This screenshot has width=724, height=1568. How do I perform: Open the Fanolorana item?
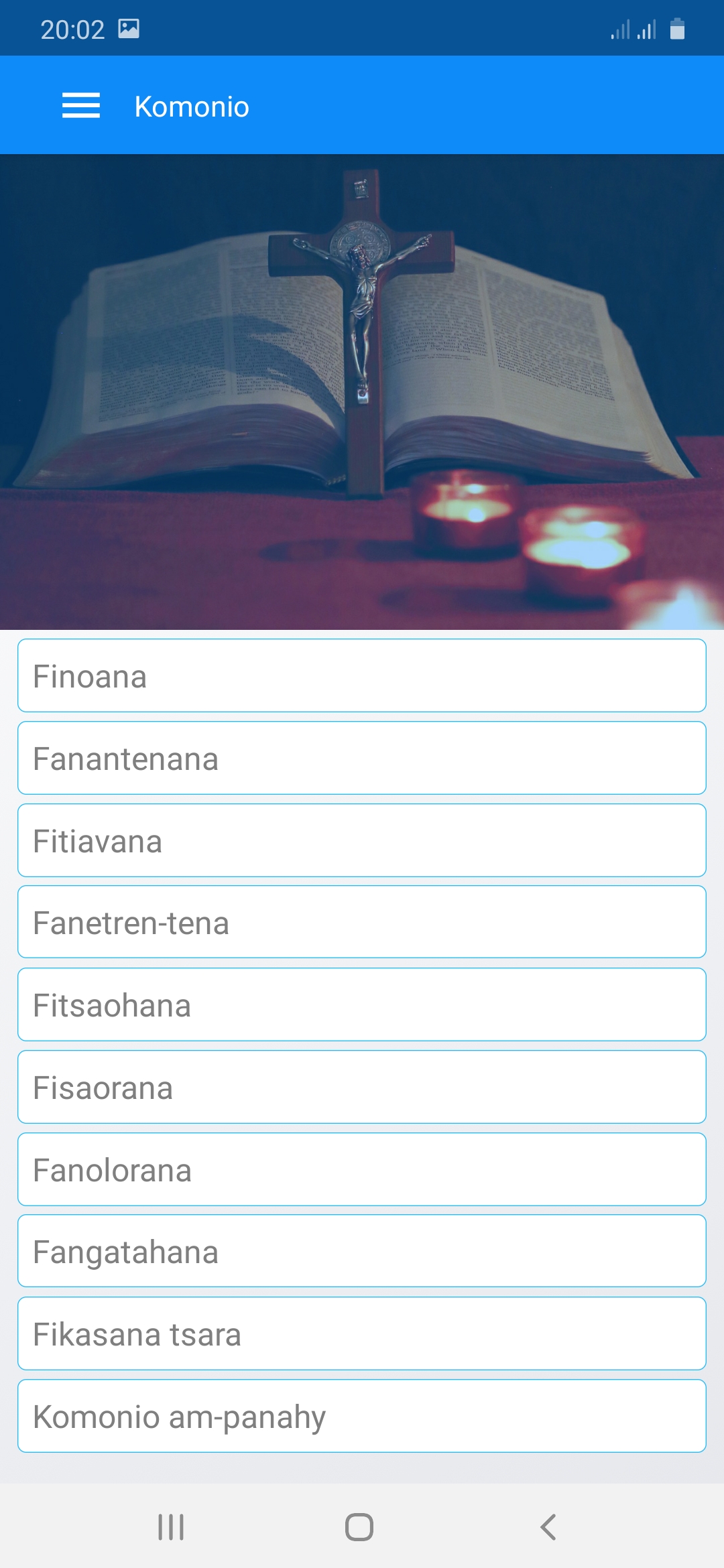[x=362, y=1169]
